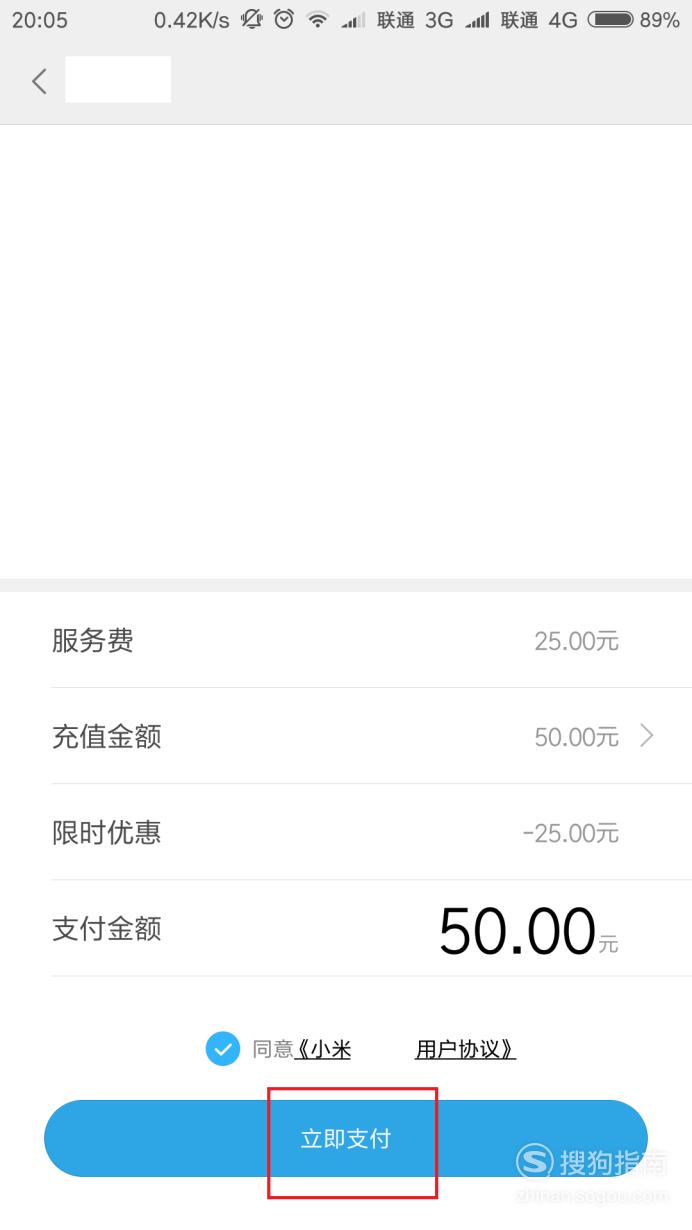The image size is (692, 1230).
Task: Uncheck the 同意 agreement checkbox
Action: (x=223, y=1049)
